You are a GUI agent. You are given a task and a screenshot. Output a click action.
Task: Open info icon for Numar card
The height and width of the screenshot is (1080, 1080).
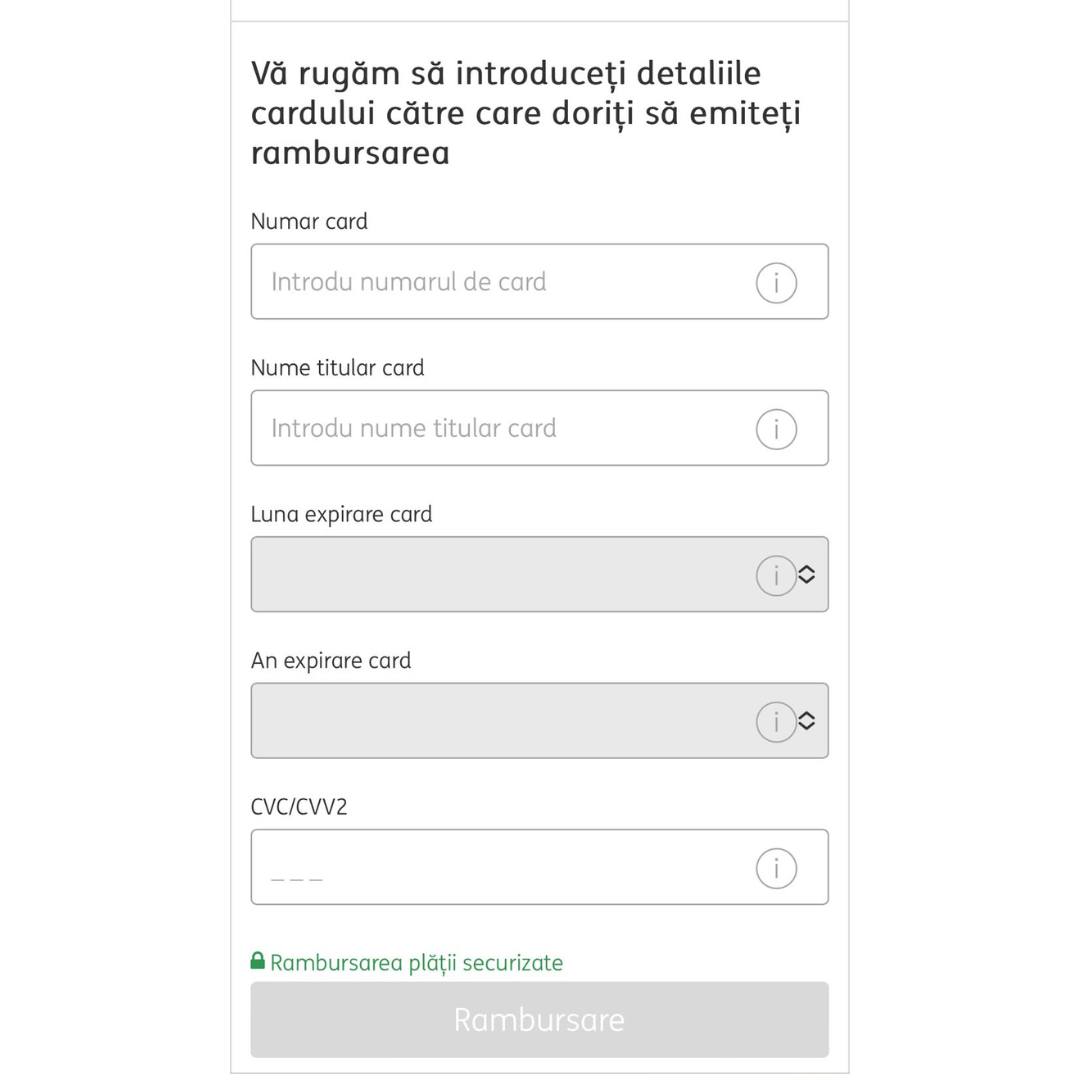click(776, 283)
